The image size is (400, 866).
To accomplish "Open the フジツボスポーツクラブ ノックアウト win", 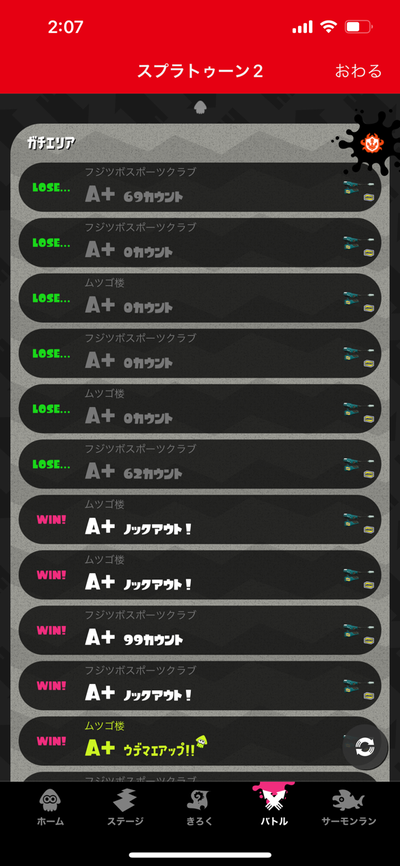I will click(200, 685).
